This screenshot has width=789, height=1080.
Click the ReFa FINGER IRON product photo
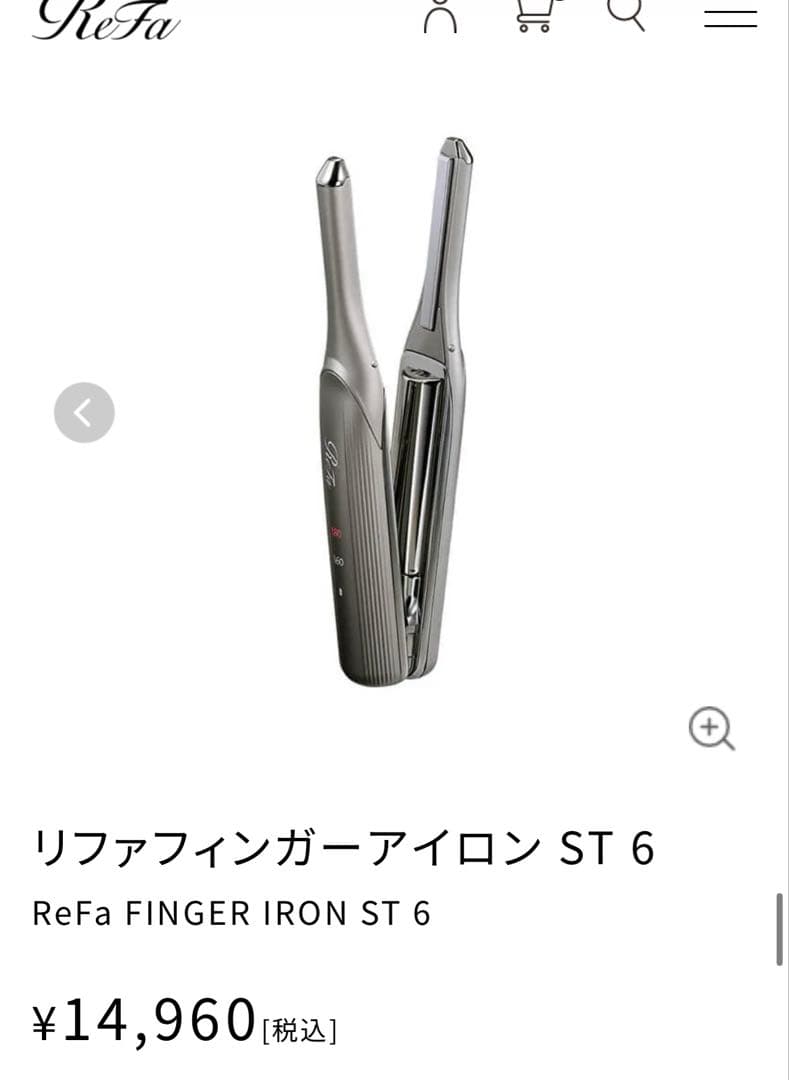point(395,420)
